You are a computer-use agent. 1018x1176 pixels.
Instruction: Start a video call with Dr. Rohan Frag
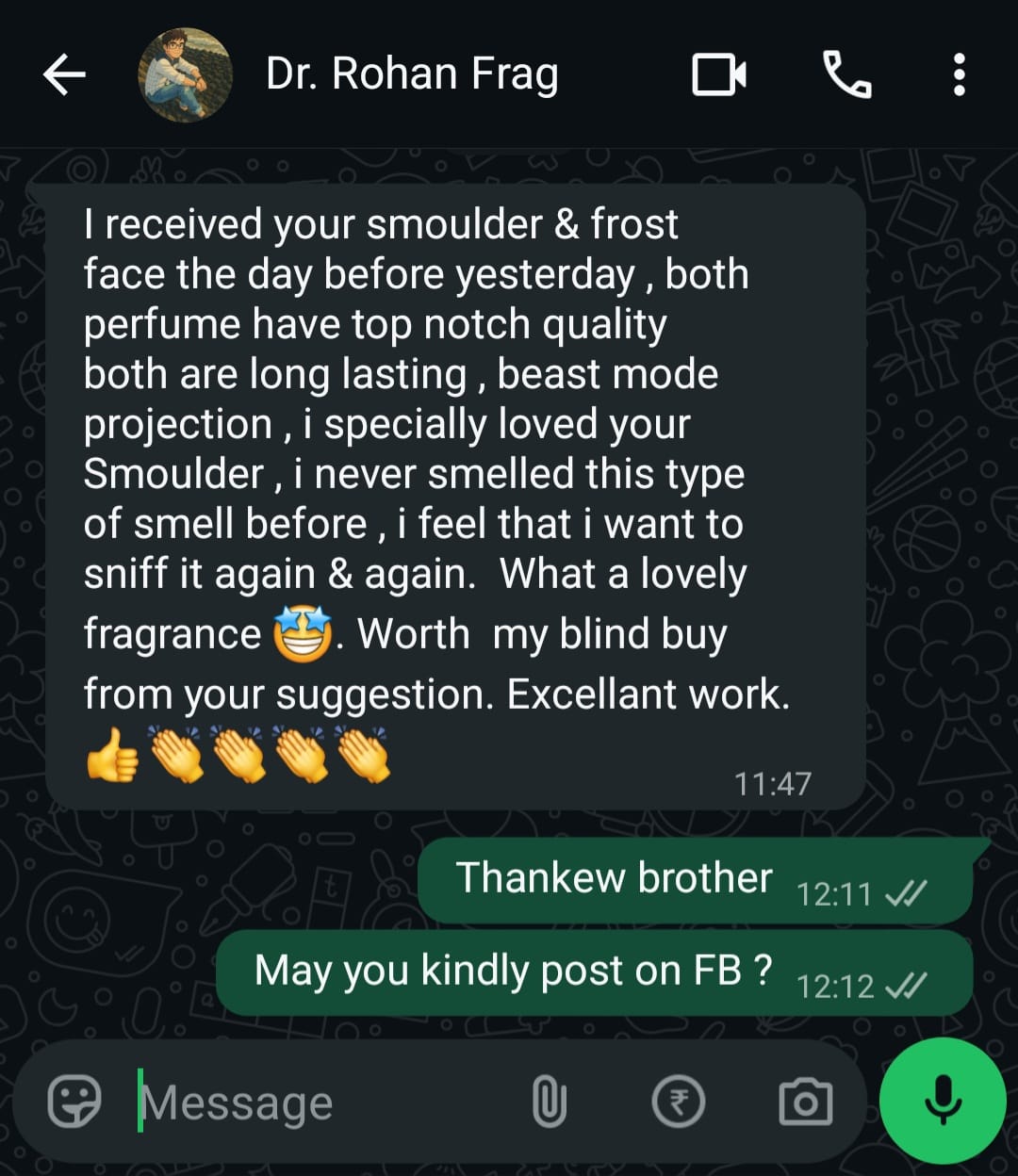719,74
